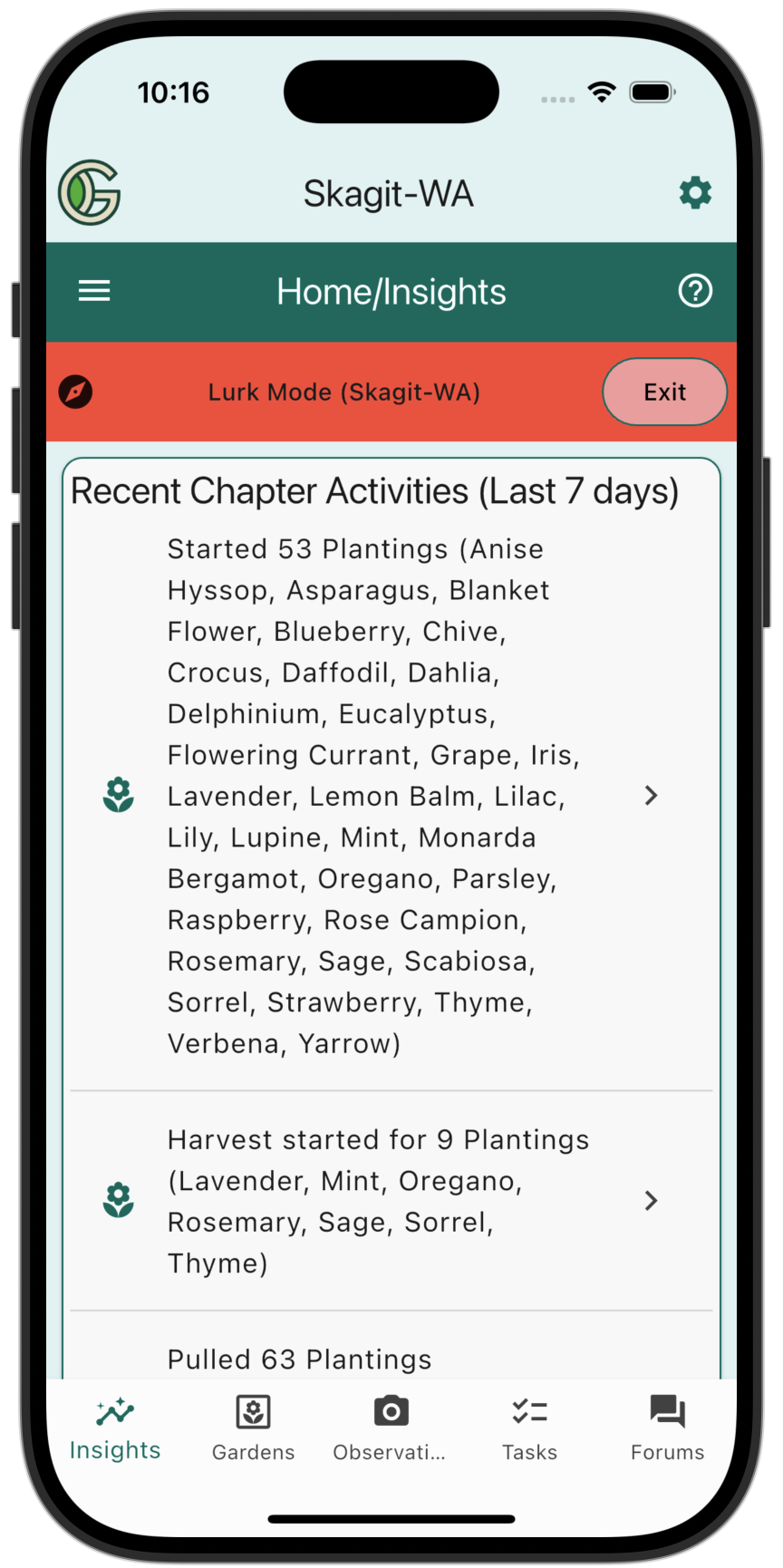Open the hamburger drawer menu
This screenshot has width=783, height=1568.
pyautogui.click(x=94, y=291)
